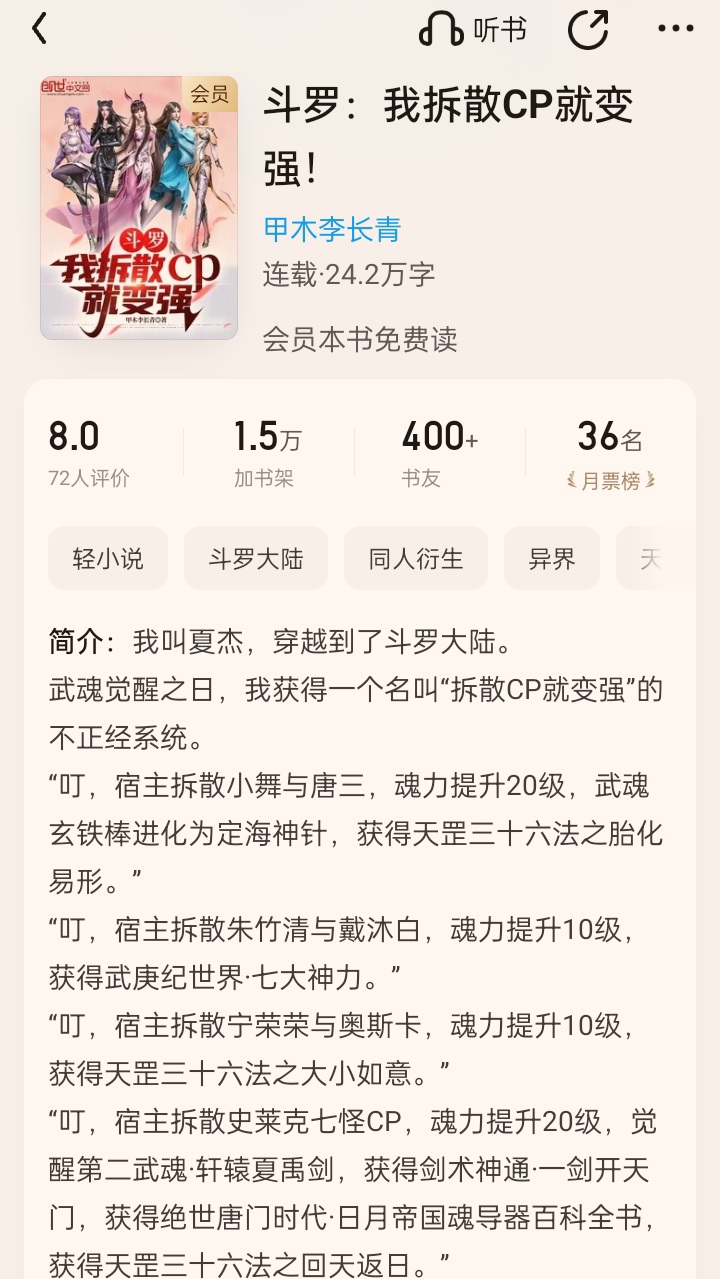Start the 听书 audiobook mode
Screen dimensions: 720x1279
tap(472, 30)
